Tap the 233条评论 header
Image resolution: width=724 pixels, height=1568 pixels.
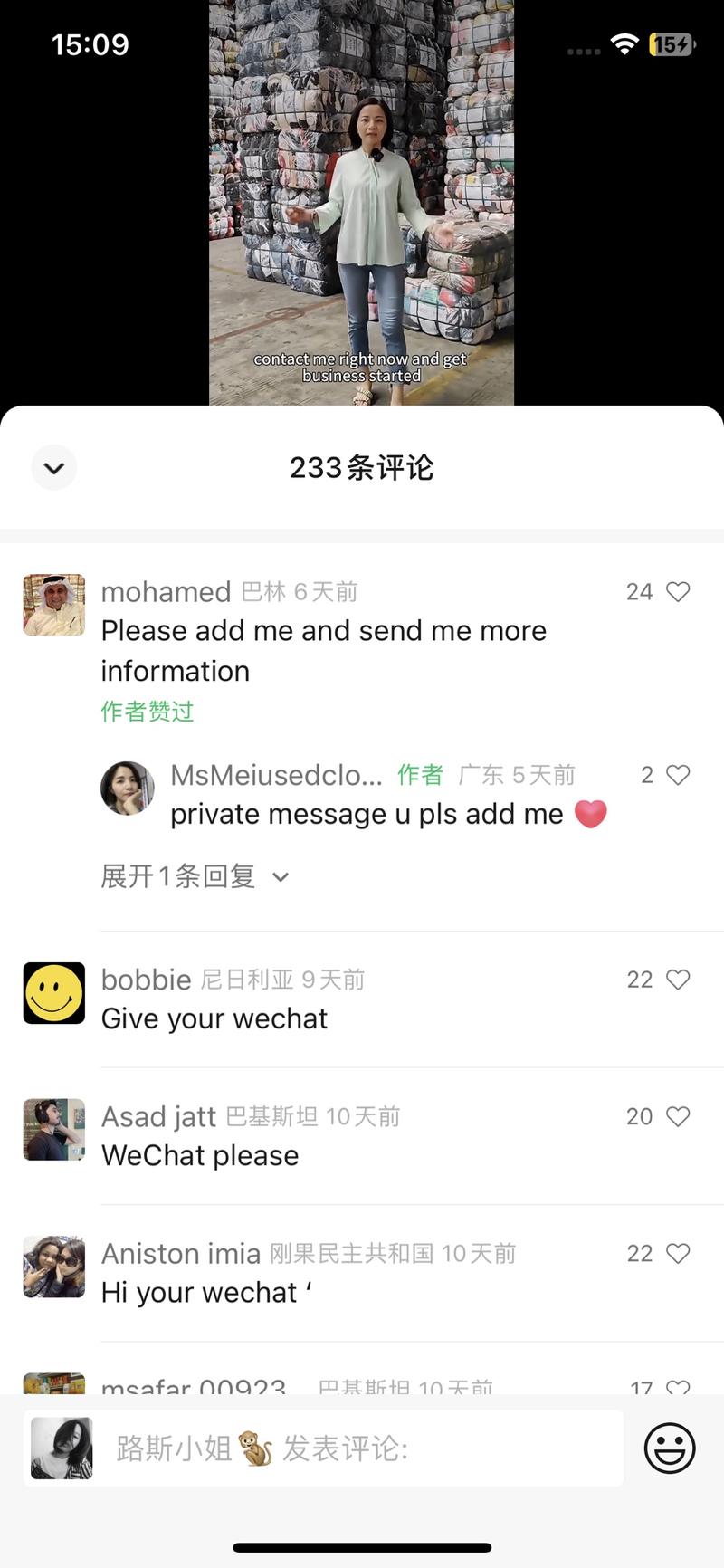362,467
